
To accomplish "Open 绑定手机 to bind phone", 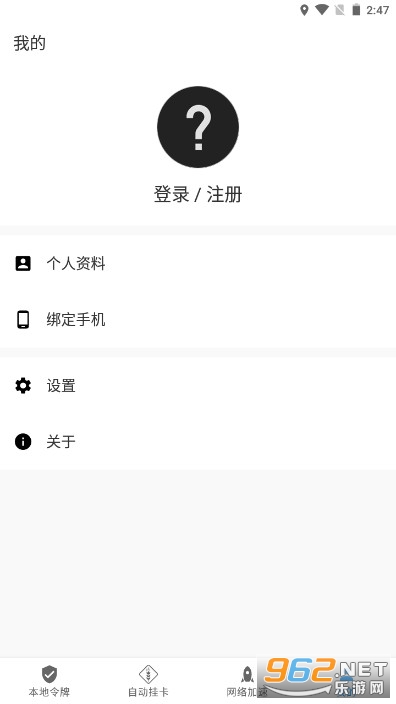I will point(198,320).
